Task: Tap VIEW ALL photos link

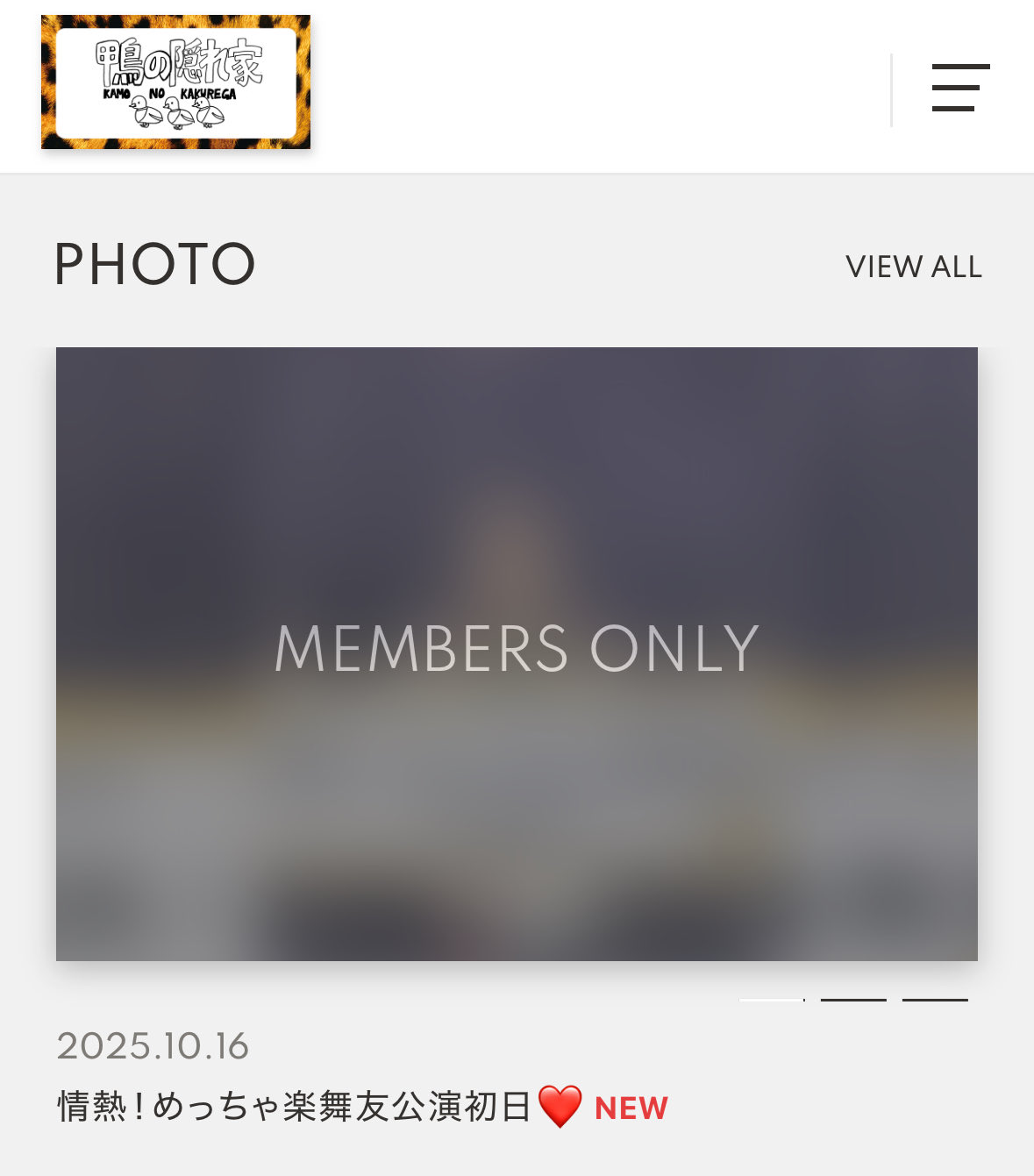Action: click(913, 267)
